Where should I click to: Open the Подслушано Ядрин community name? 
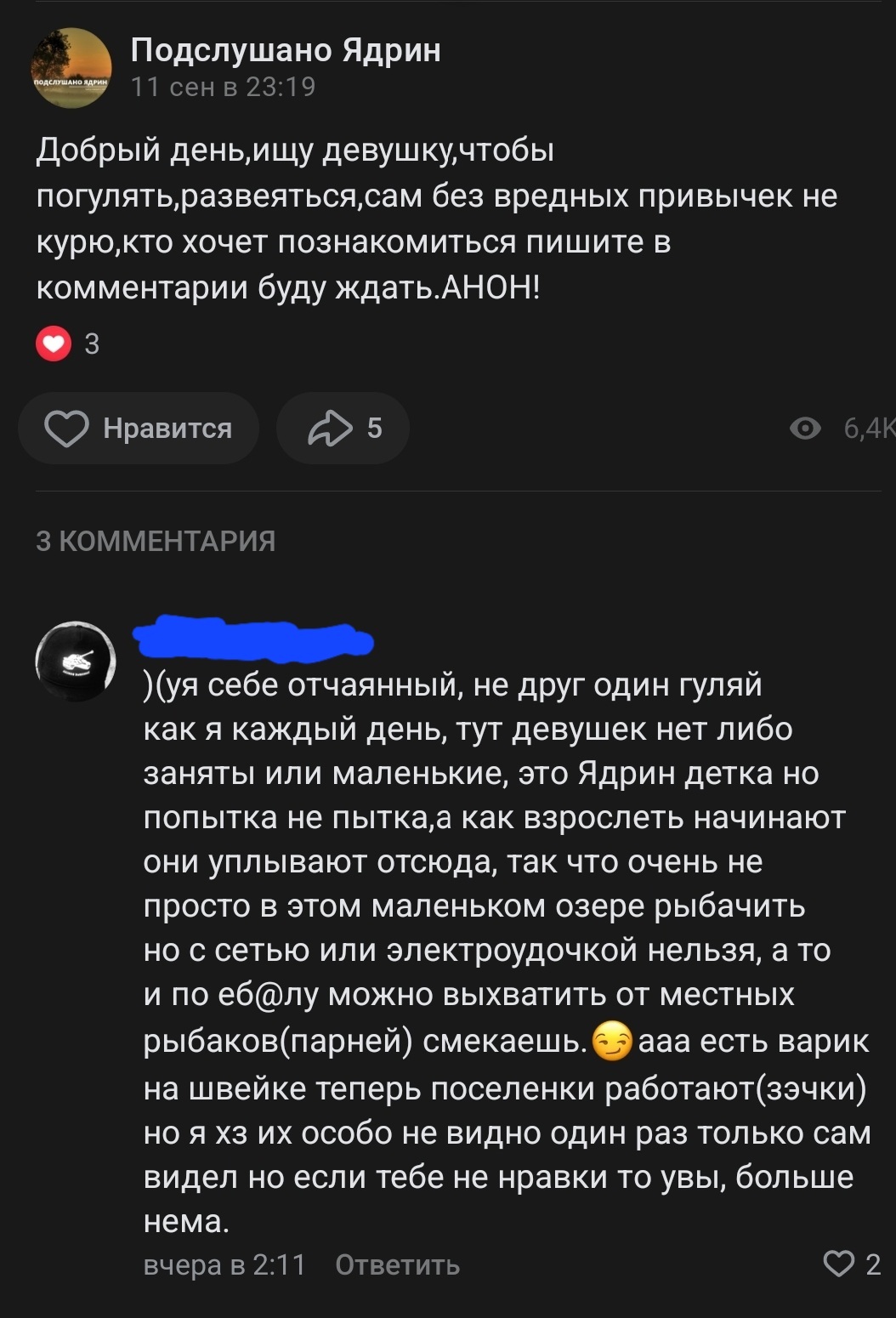[286, 50]
